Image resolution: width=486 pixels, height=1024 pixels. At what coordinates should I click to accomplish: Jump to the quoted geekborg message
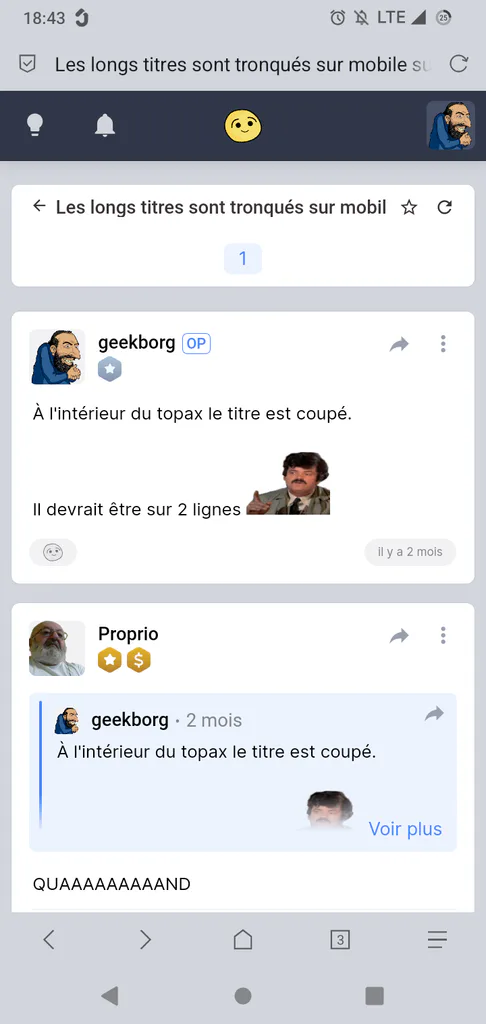(434, 714)
